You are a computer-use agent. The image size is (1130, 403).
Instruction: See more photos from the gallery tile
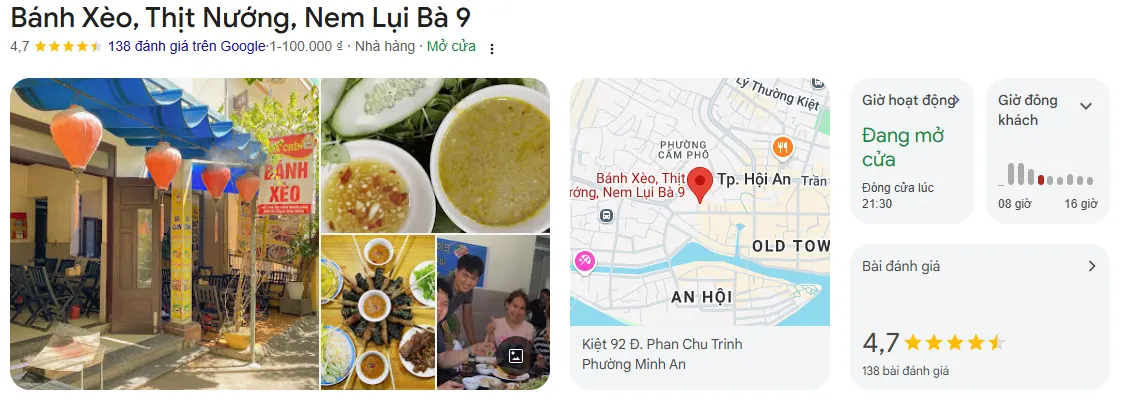[494, 312]
